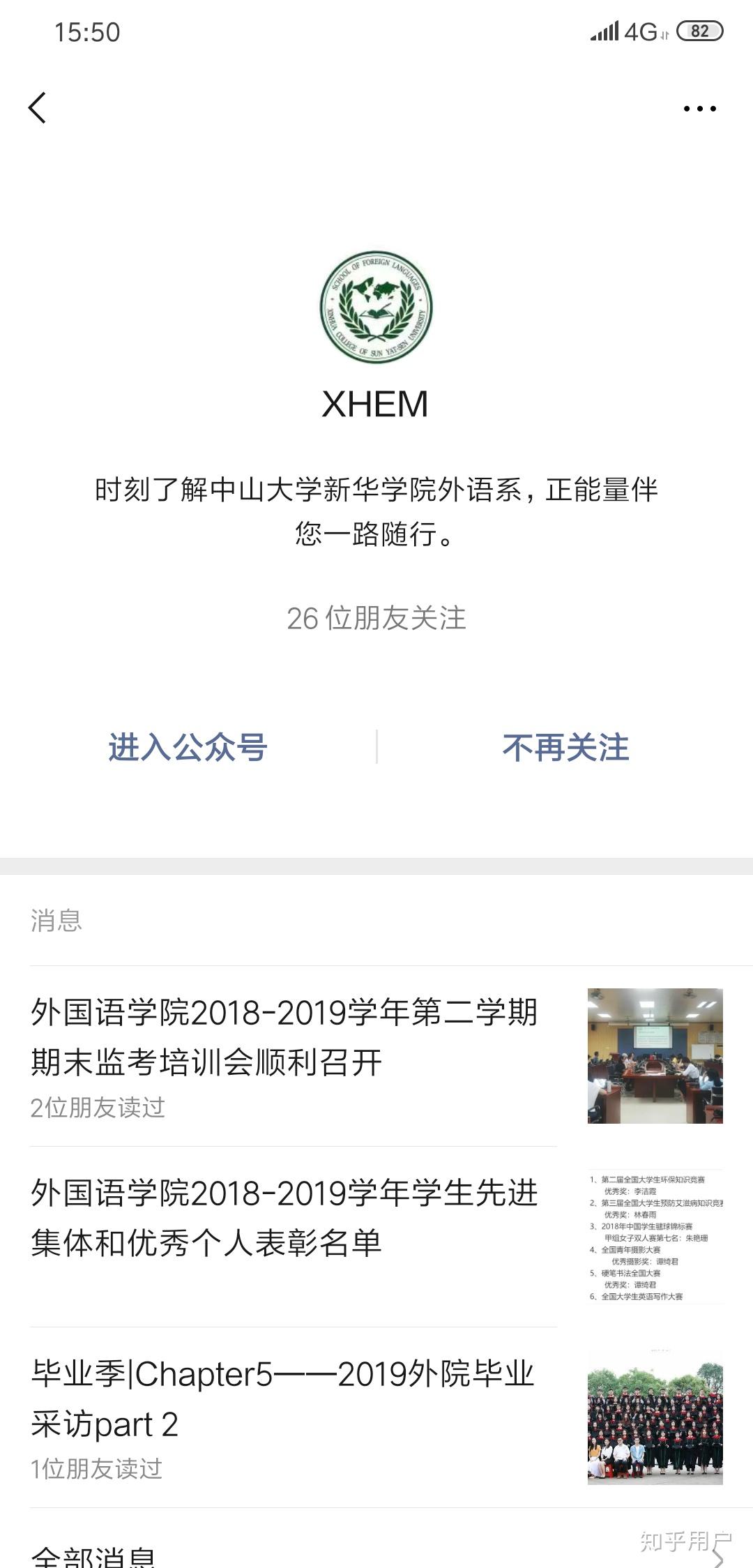Unfollow the account via 不再关注
Viewport: 753px width, 1568px height.
click(565, 748)
